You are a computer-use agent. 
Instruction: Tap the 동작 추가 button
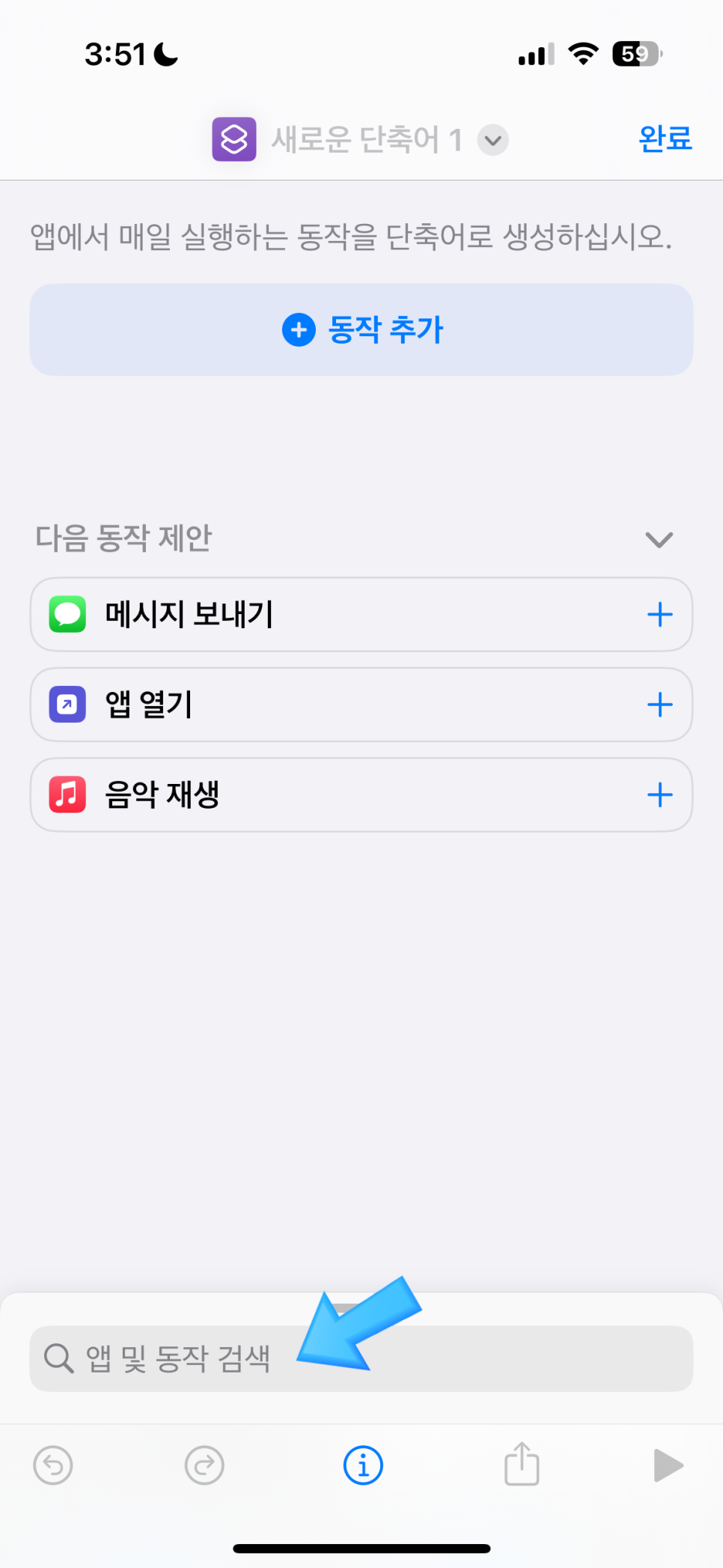pyautogui.click(x=361, y=329)
